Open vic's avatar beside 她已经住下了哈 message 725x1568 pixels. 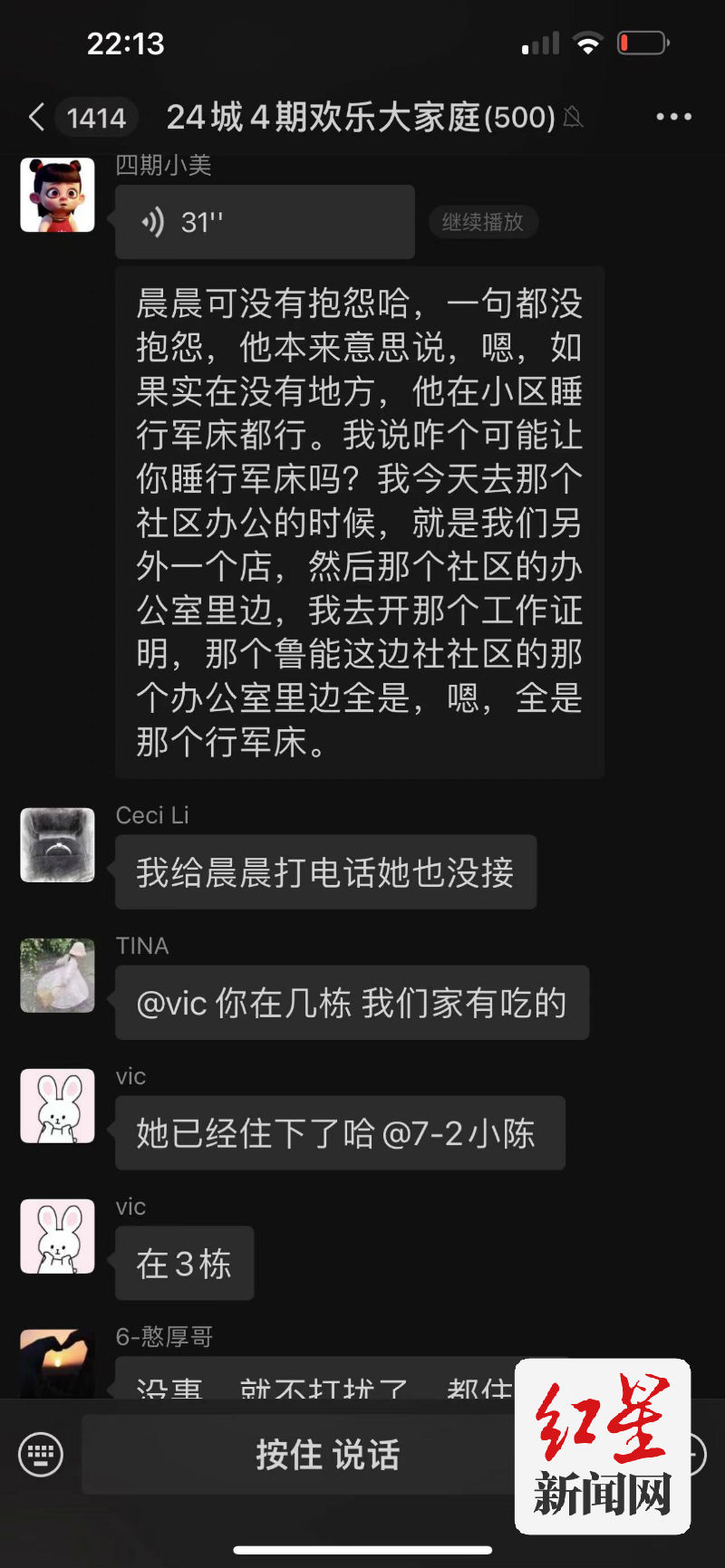click(58, 1105)
